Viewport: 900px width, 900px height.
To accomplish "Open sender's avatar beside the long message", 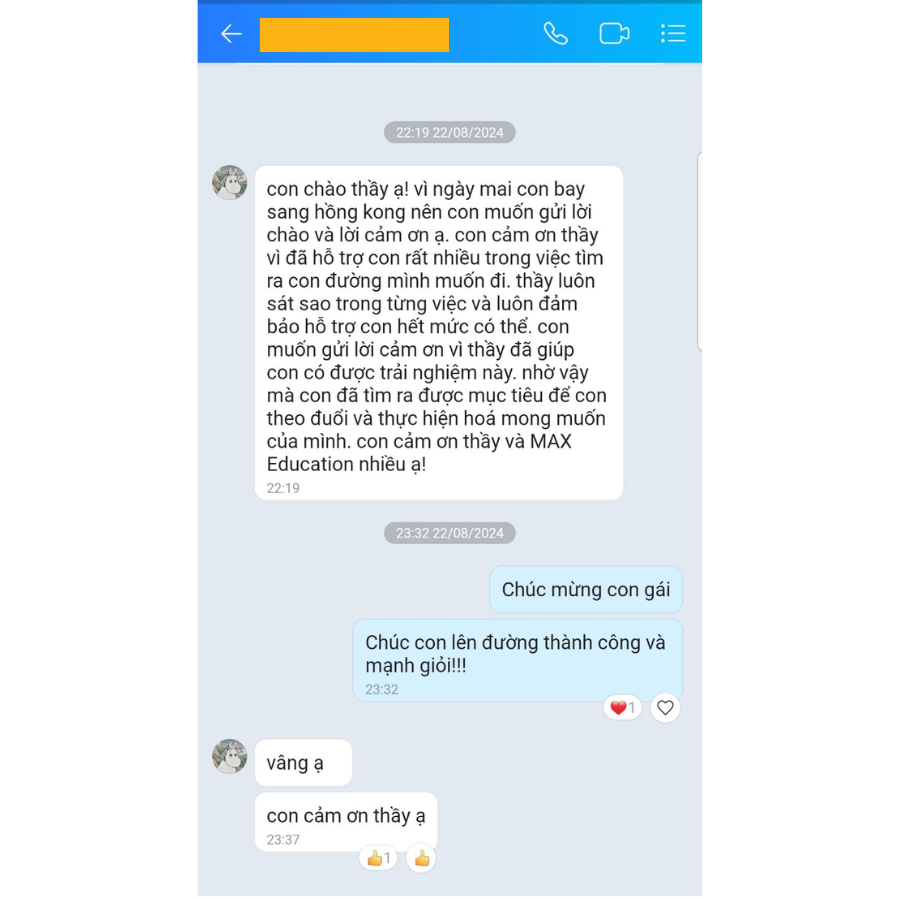I will pyautogui.click(x=230, y=183).
